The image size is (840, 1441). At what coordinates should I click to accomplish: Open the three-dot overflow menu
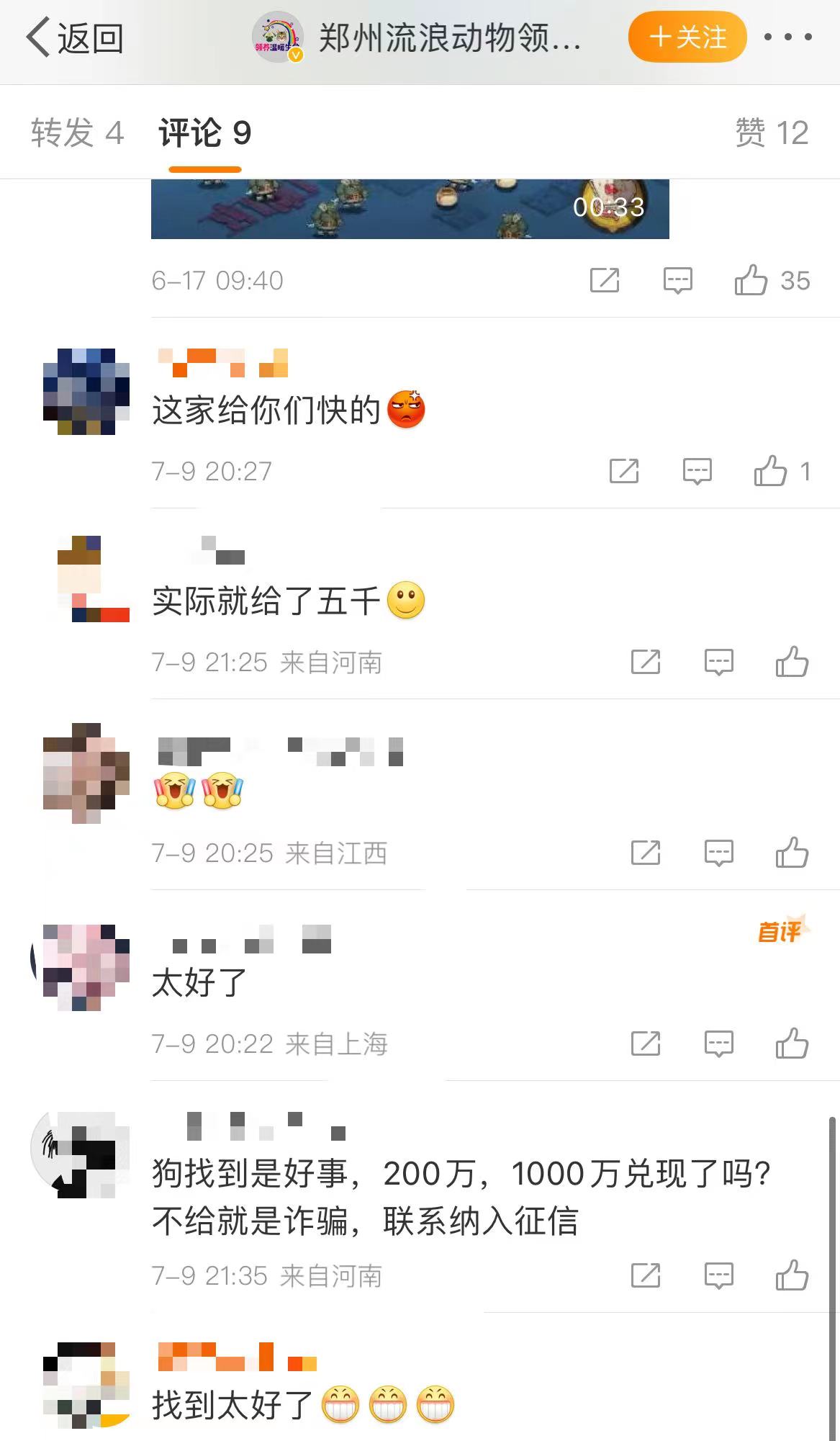(788, 37)
